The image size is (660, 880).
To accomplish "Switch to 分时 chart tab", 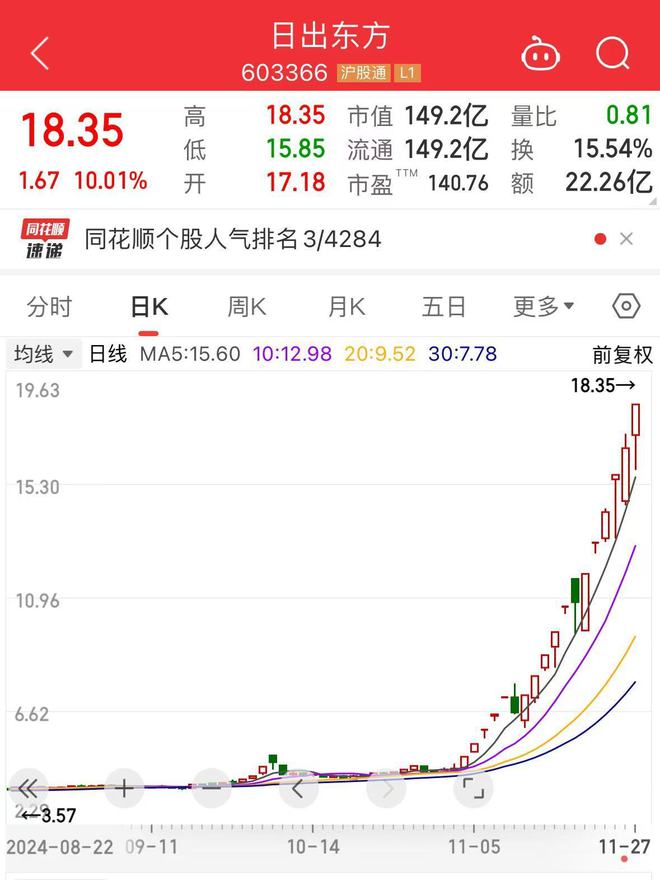I will 50,306.
